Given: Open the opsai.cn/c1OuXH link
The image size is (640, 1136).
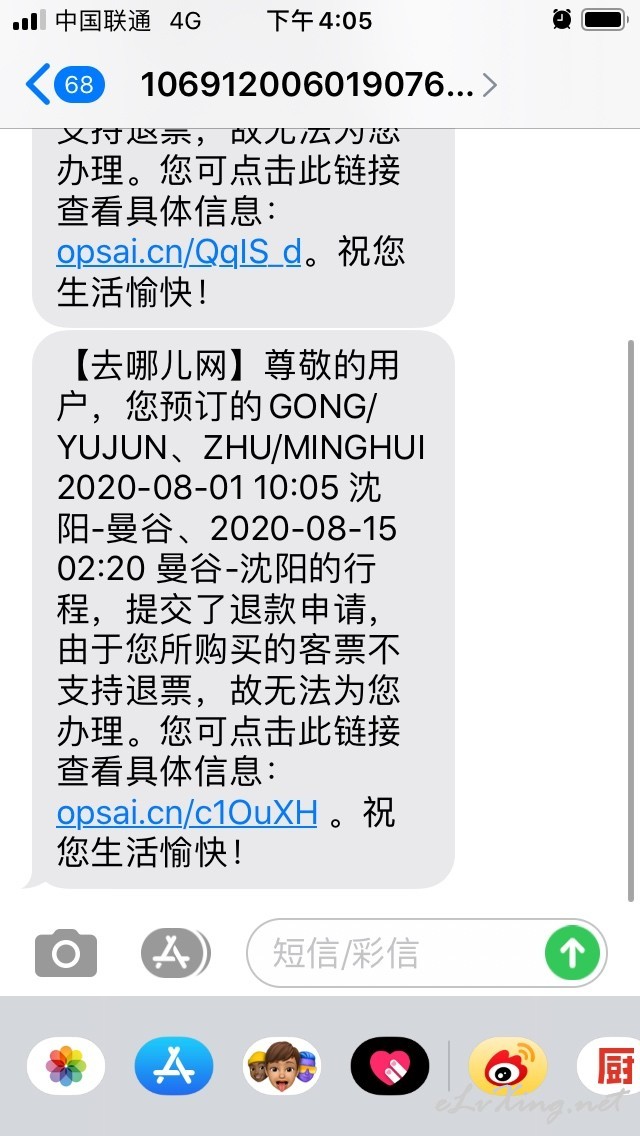Looking at the screenshot, I should click(x=187, y=814).
